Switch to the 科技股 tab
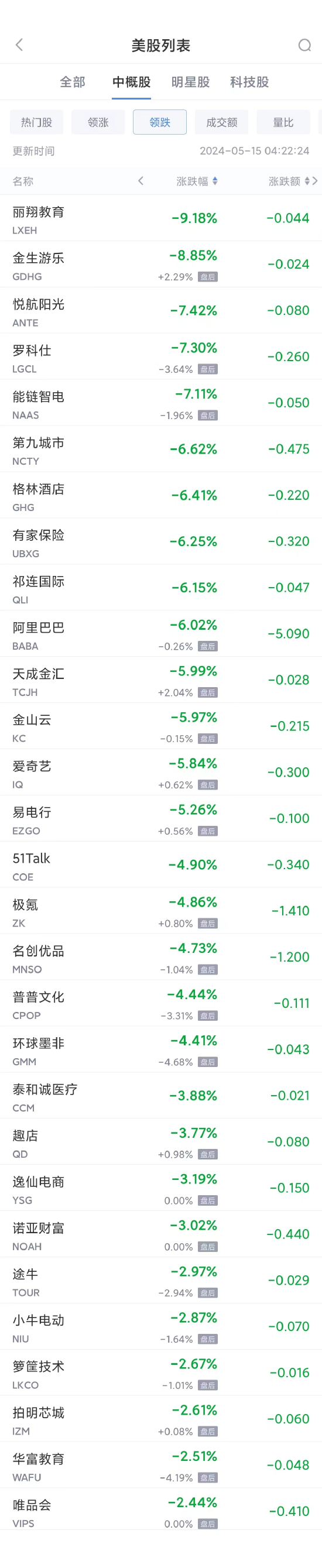Viewport: 322px width, 1568px height. [x=249, y=82]
